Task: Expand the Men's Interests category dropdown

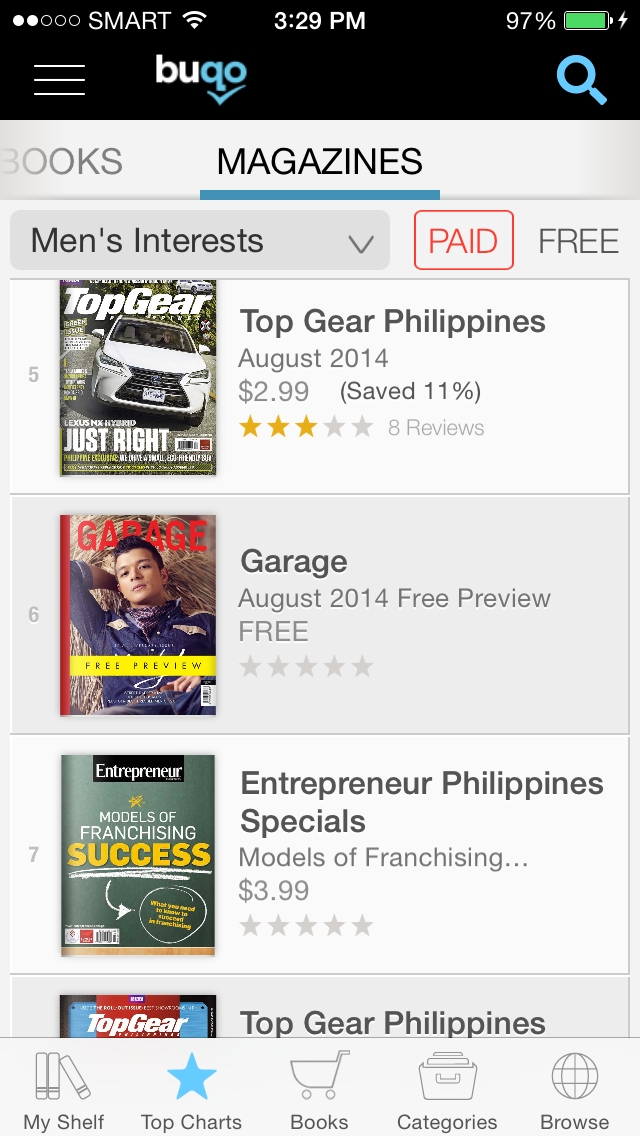Action: [200, 241]
